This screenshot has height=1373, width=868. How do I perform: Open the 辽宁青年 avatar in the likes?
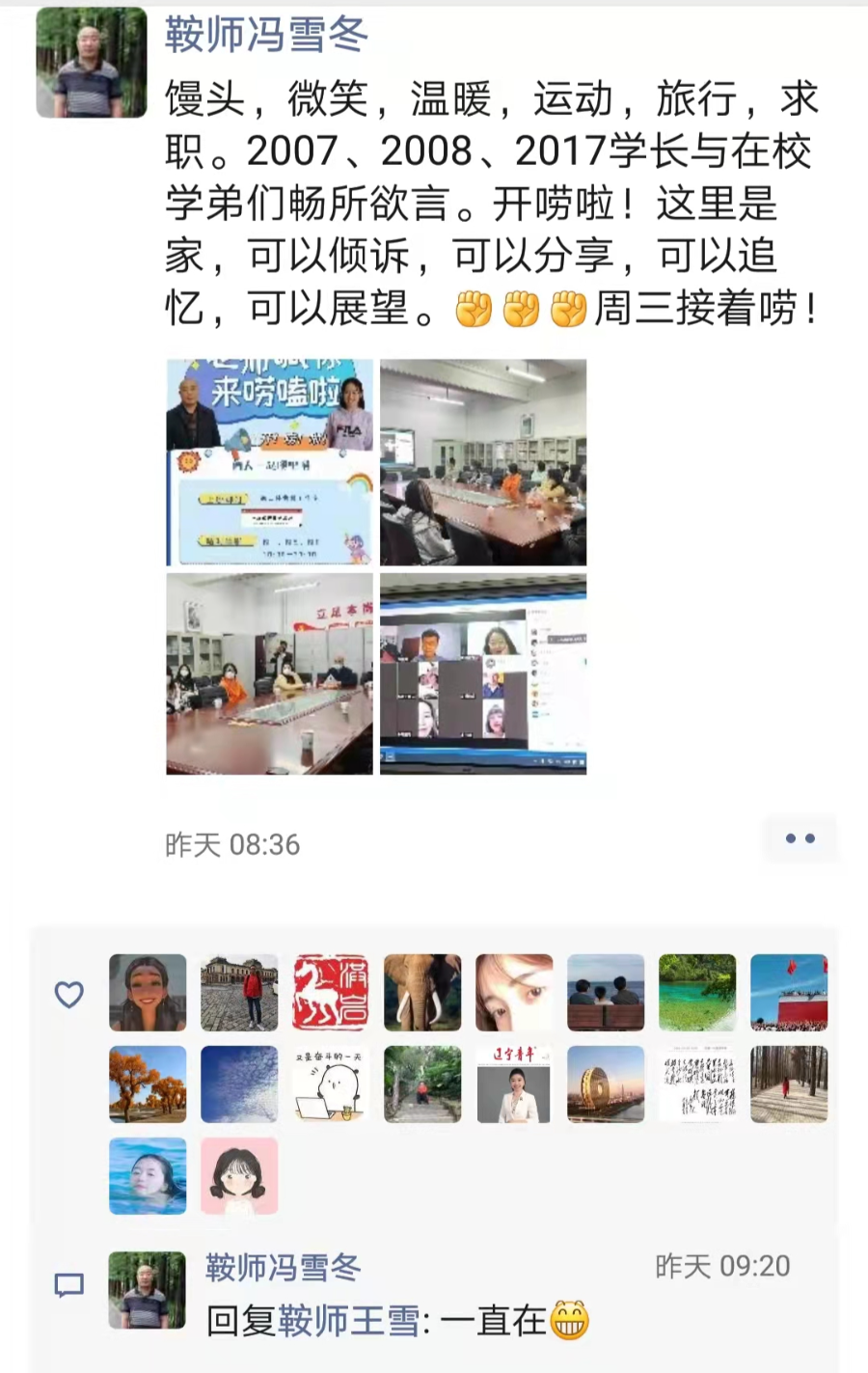(514, 1085)
